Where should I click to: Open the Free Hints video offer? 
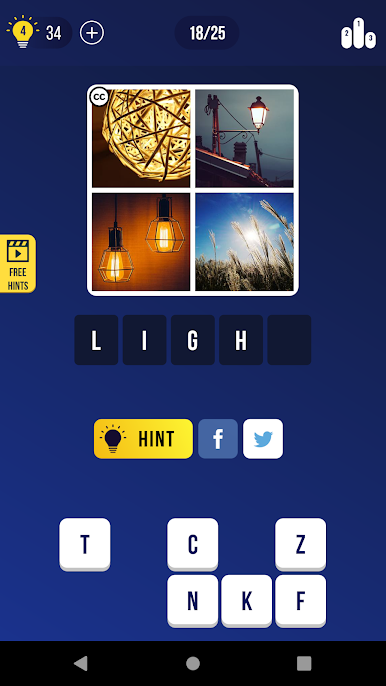coord(18,264)
